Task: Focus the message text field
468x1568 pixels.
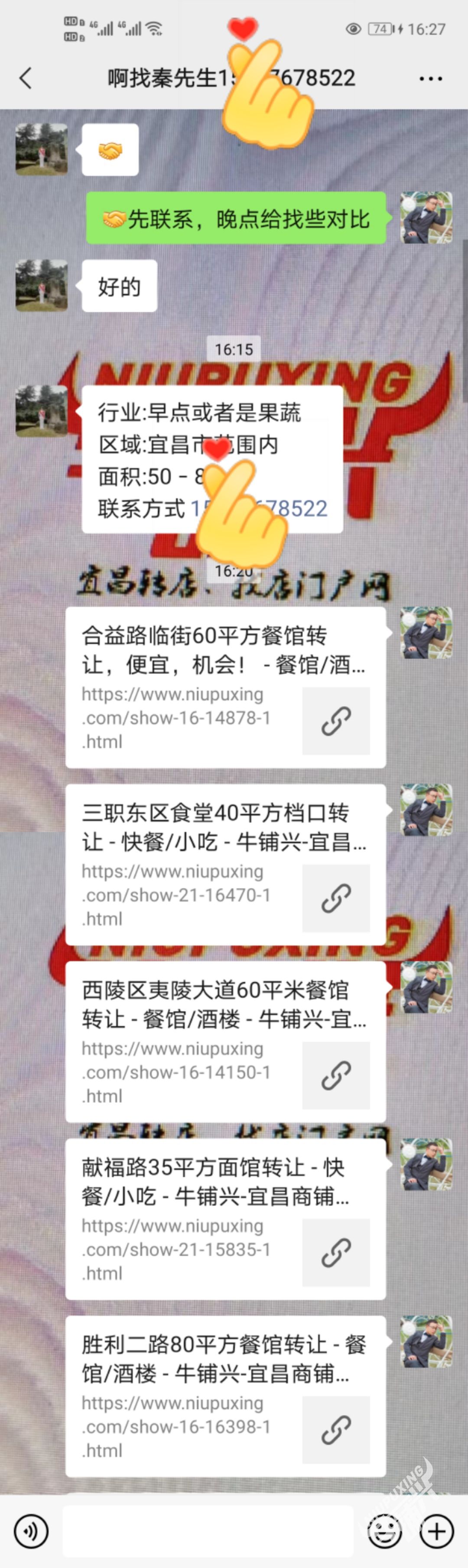Action: point(207,1530)
